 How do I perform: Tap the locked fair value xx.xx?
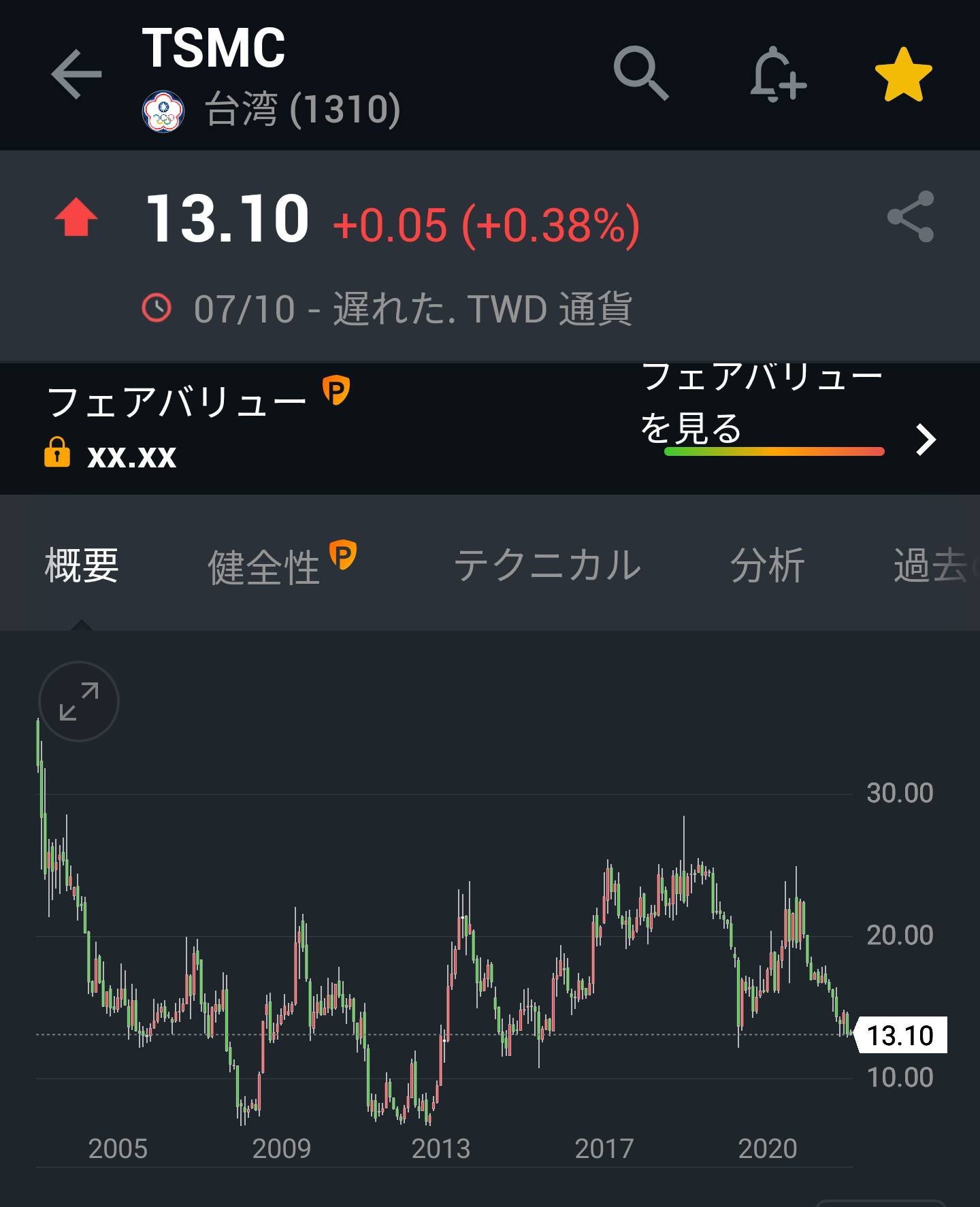pos(131,454)
